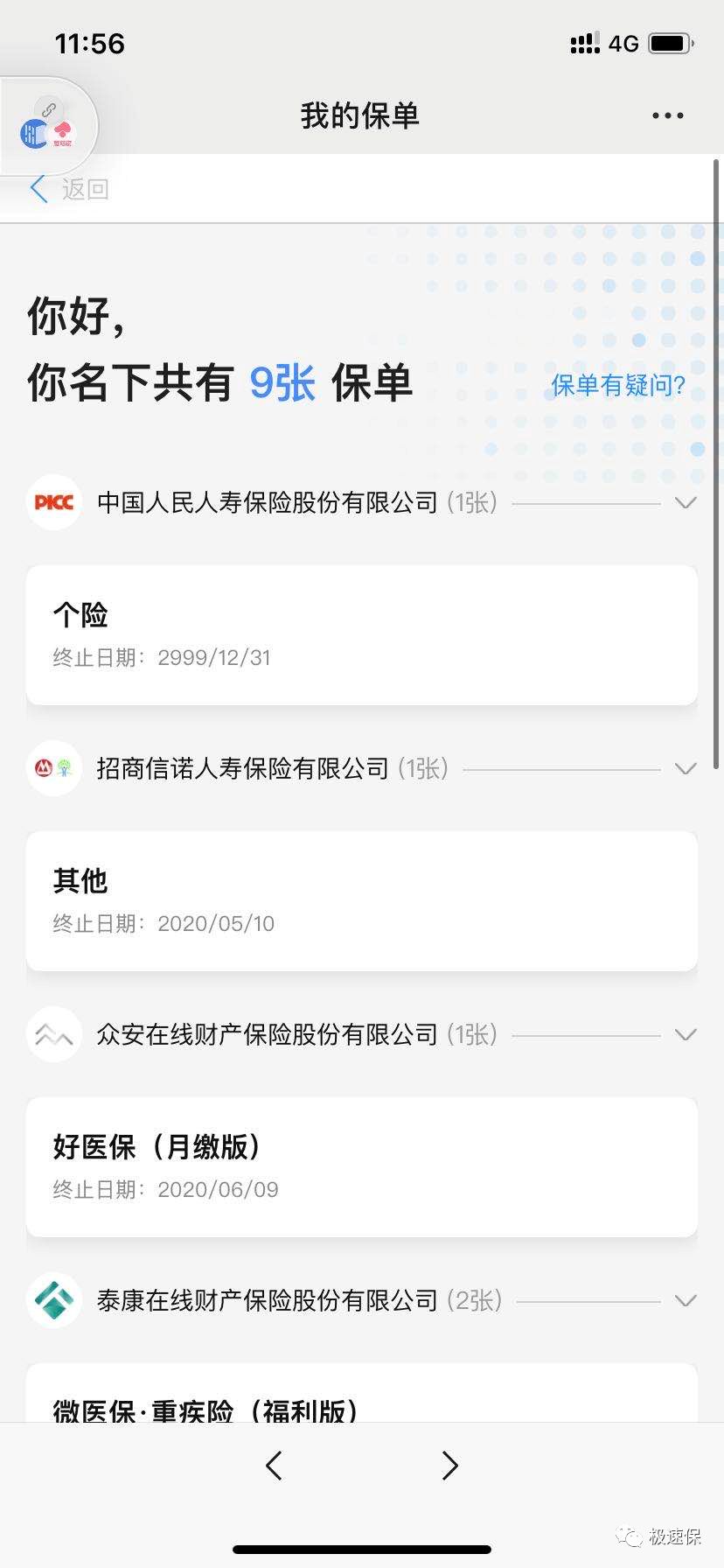
Task: Click the 众安在线 mountain logo icon
Action: click(53, 1034)
